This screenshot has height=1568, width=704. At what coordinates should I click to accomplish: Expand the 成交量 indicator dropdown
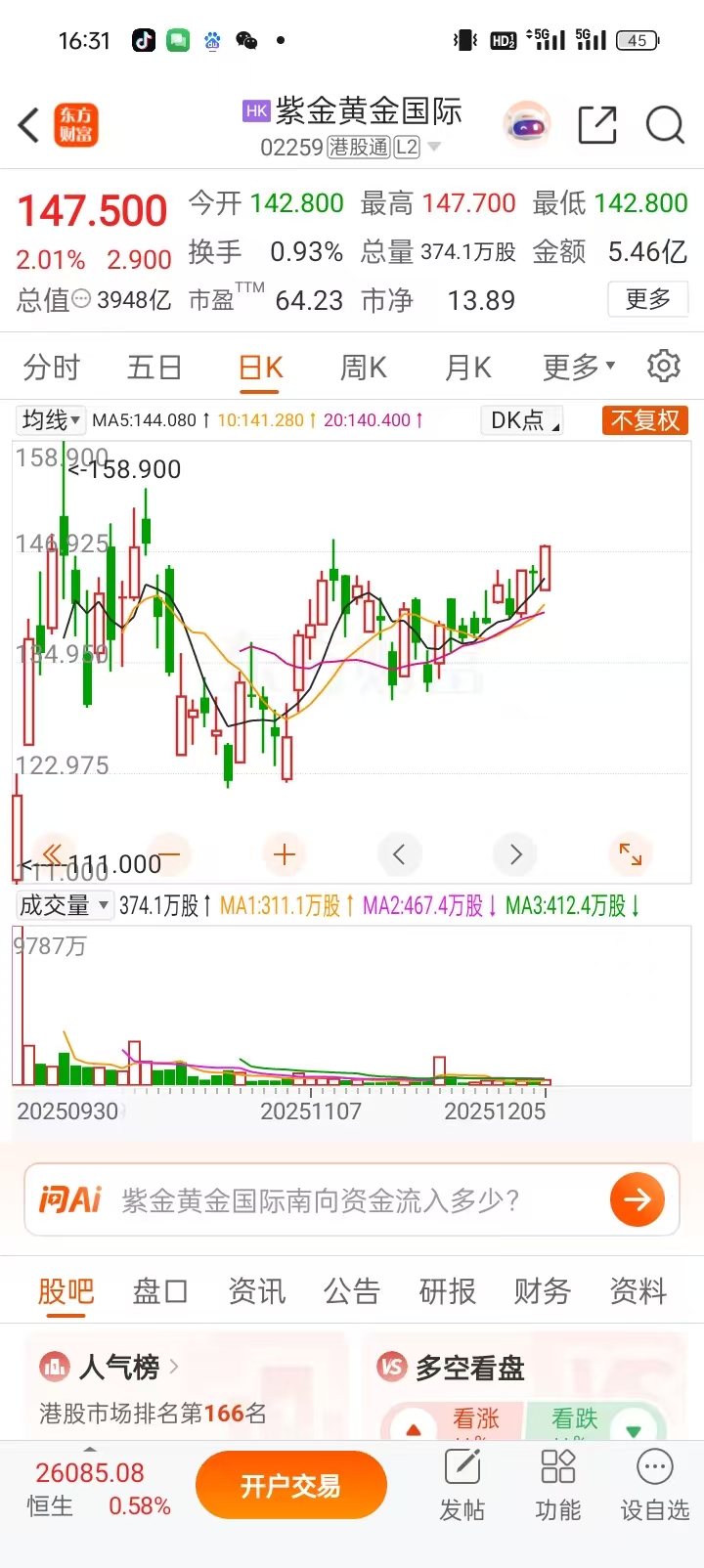click(x=65, y=905)
